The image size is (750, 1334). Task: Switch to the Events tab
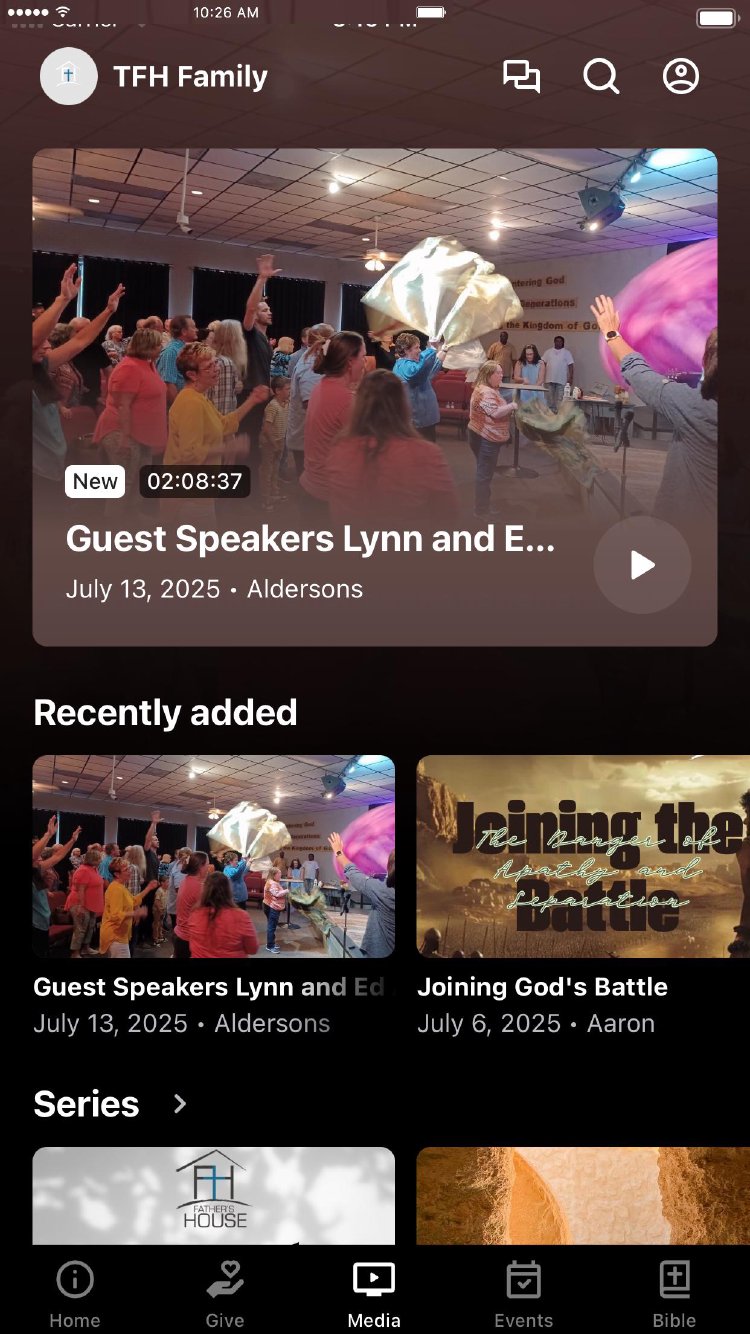[524, 1293]
